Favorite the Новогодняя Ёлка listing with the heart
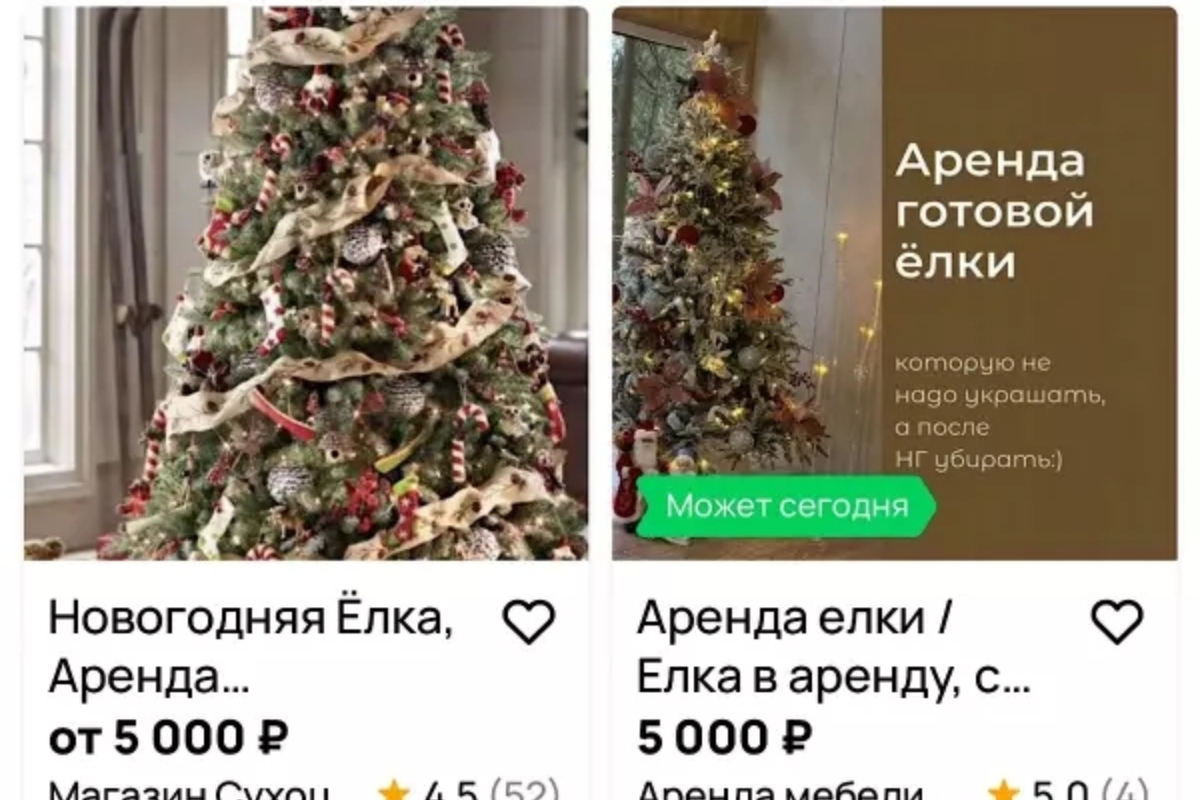Image resolution: width=1200 pixels, height=800 pixels. 528,622
